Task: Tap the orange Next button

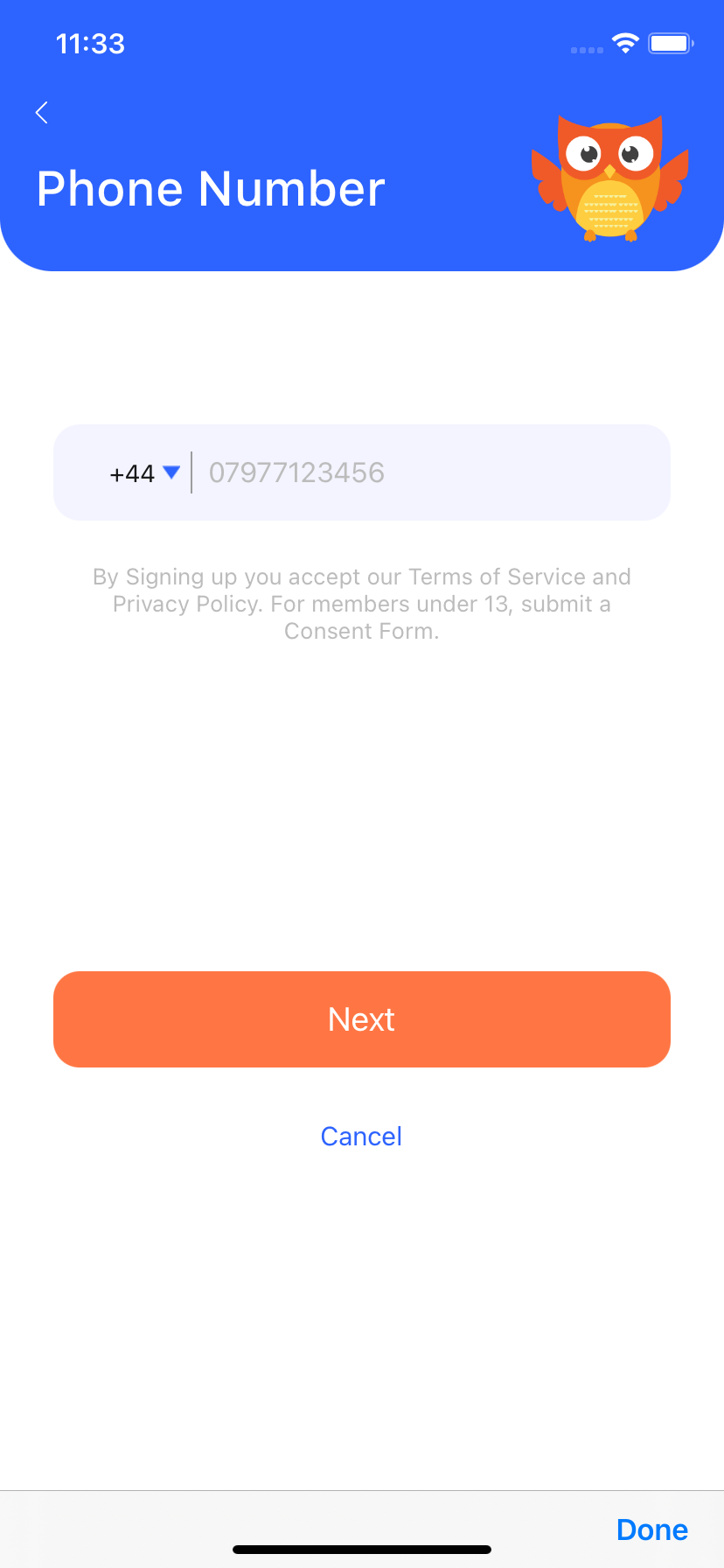Action: (362, 1019)
